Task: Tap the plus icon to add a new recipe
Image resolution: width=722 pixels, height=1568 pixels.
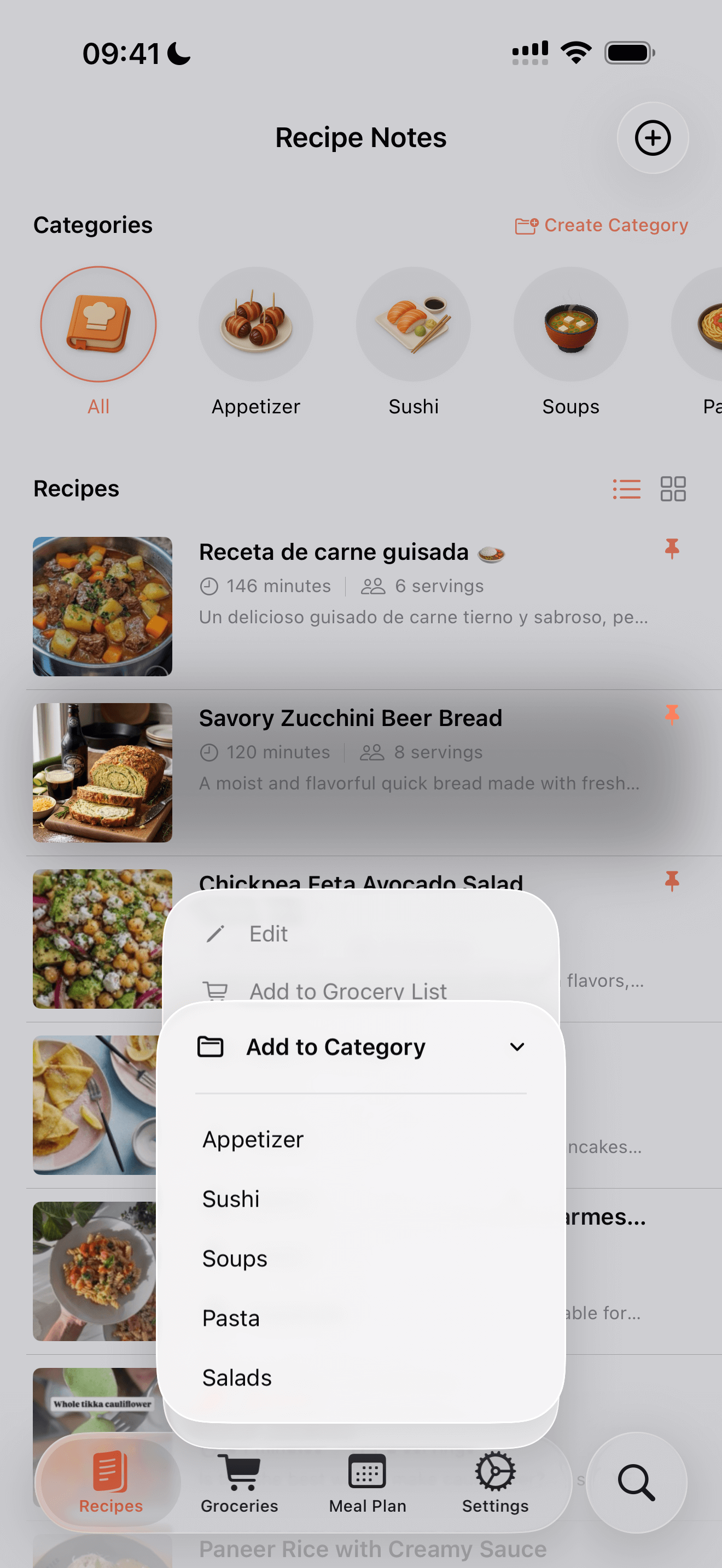Action: click(x=652, y=138)
